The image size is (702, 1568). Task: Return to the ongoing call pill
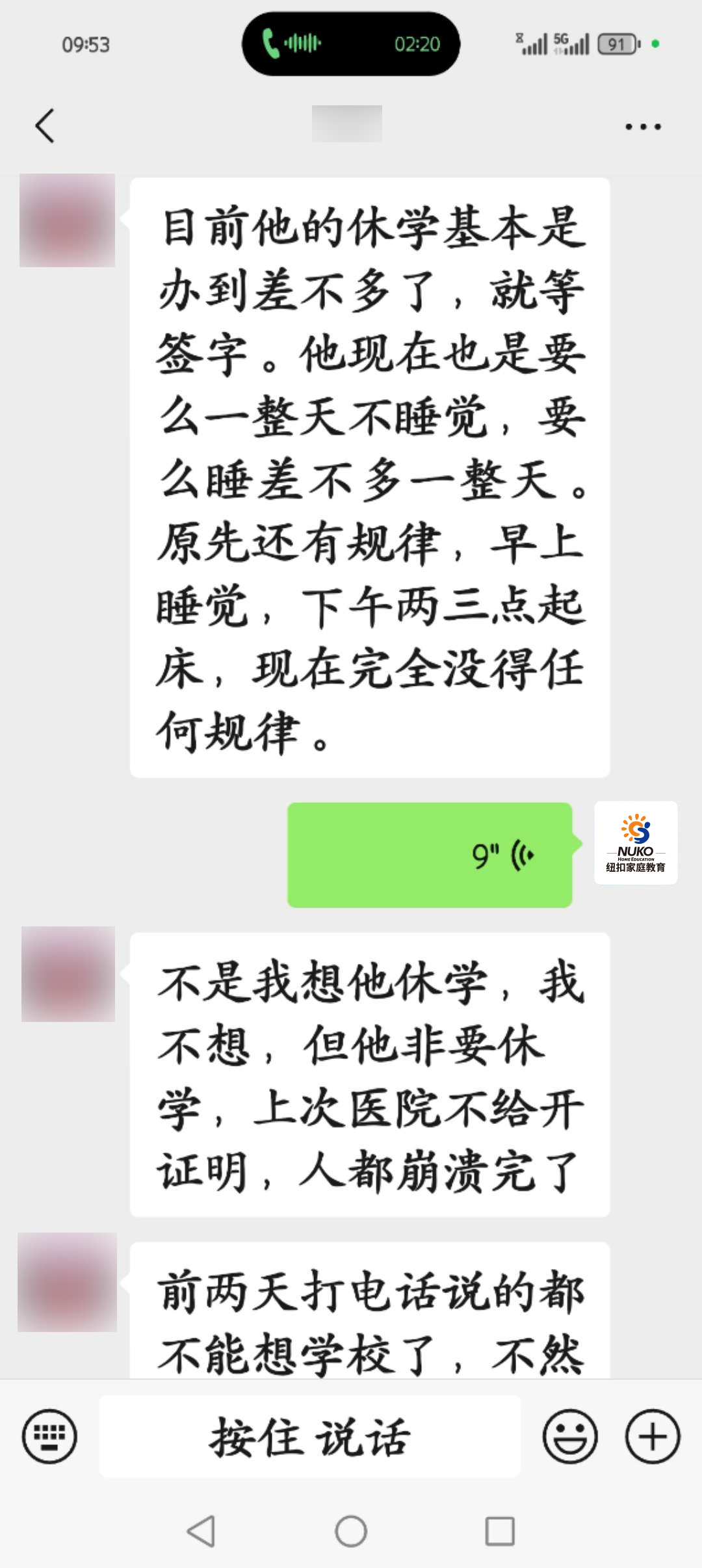point(351,44)
